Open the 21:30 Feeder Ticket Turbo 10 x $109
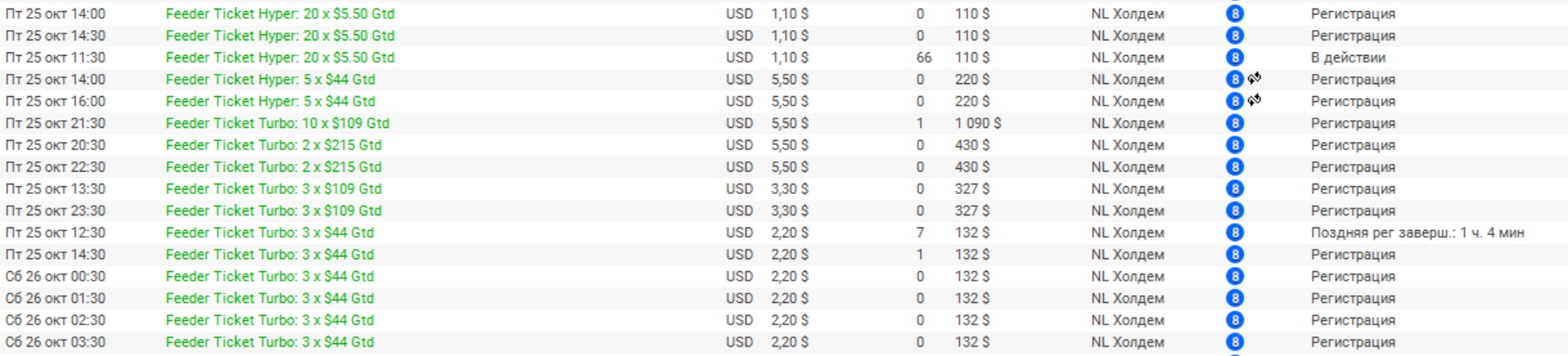The height and width of the screenshot is (356, 1568). 277,124
